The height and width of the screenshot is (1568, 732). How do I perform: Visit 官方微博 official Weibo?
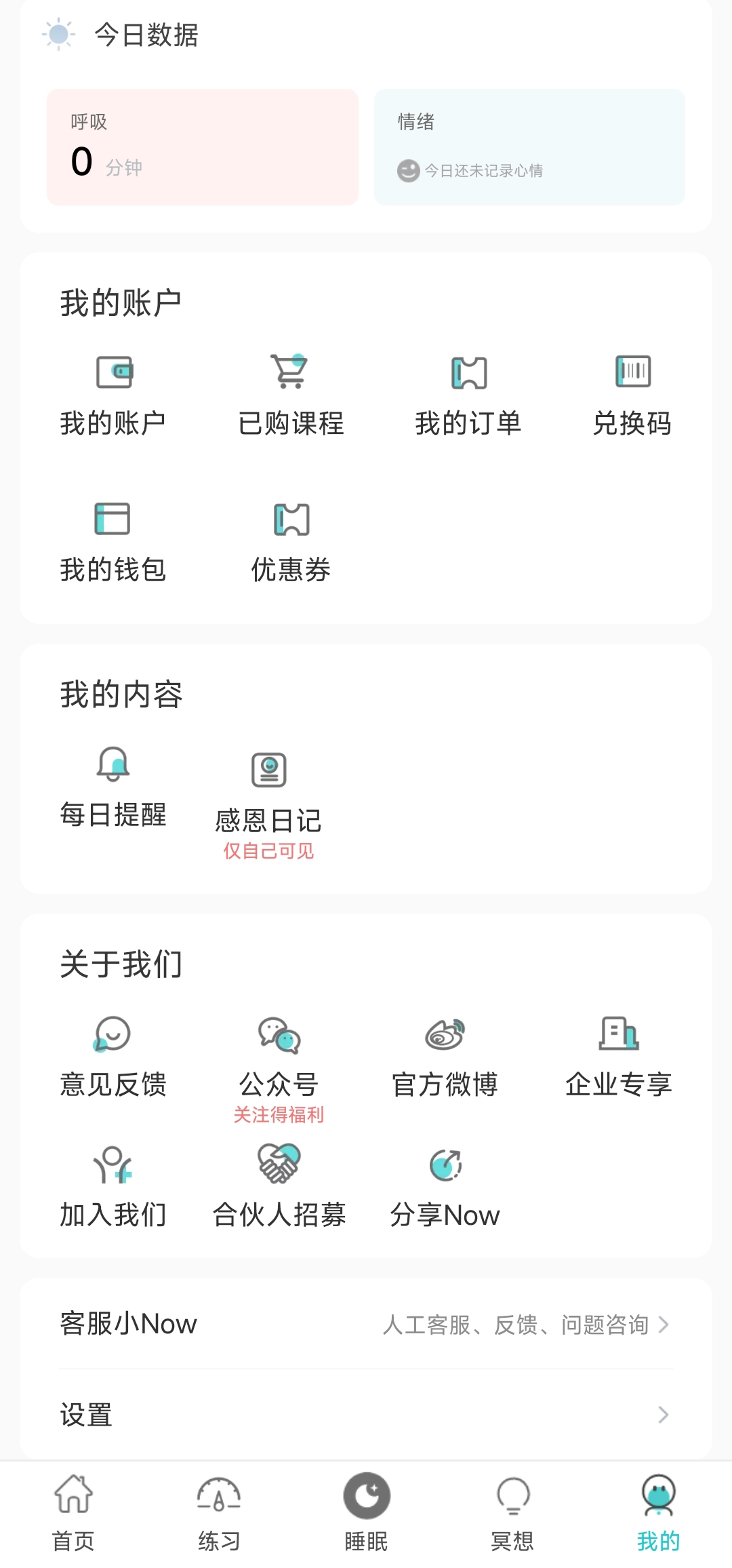[445, 1056]
